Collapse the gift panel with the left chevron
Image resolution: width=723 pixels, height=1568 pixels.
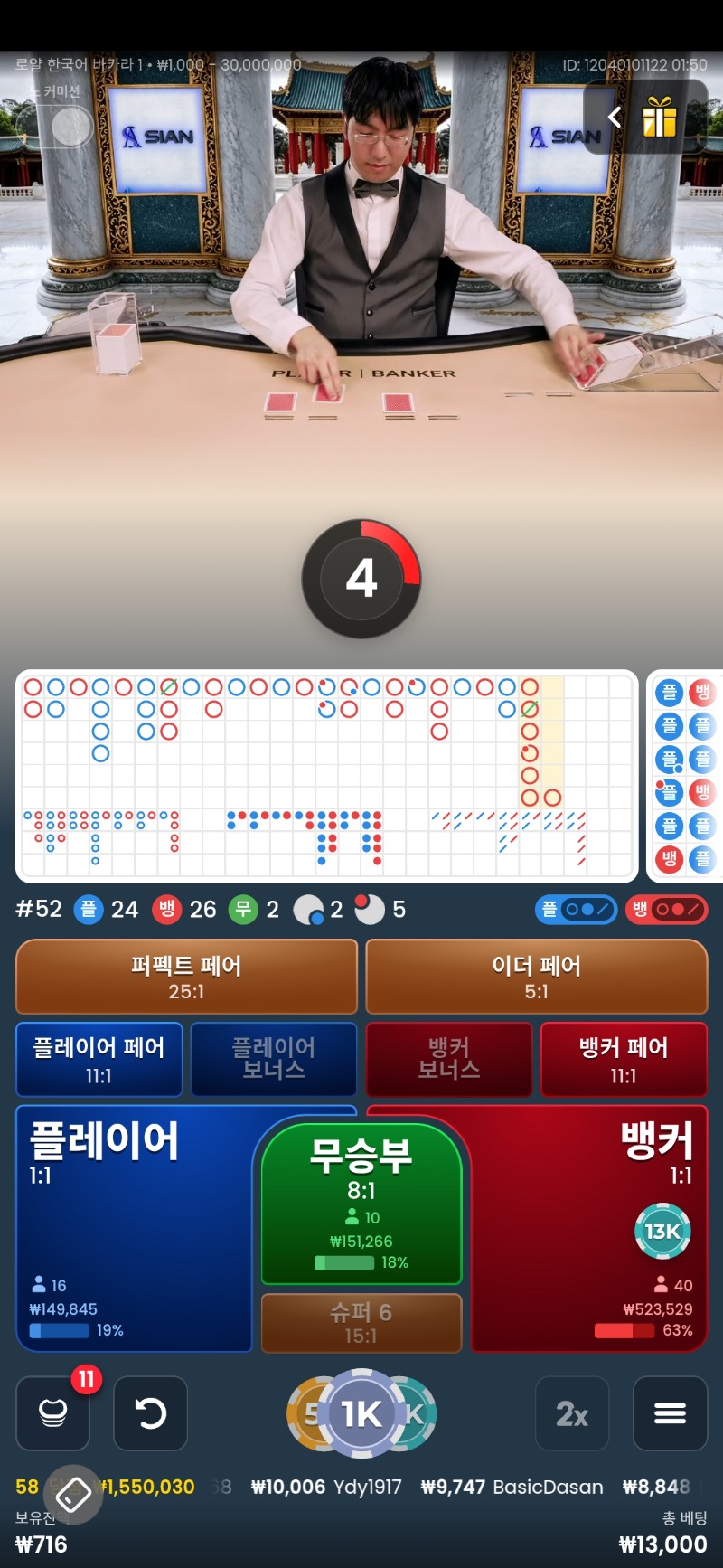click(x=615, y=118)
